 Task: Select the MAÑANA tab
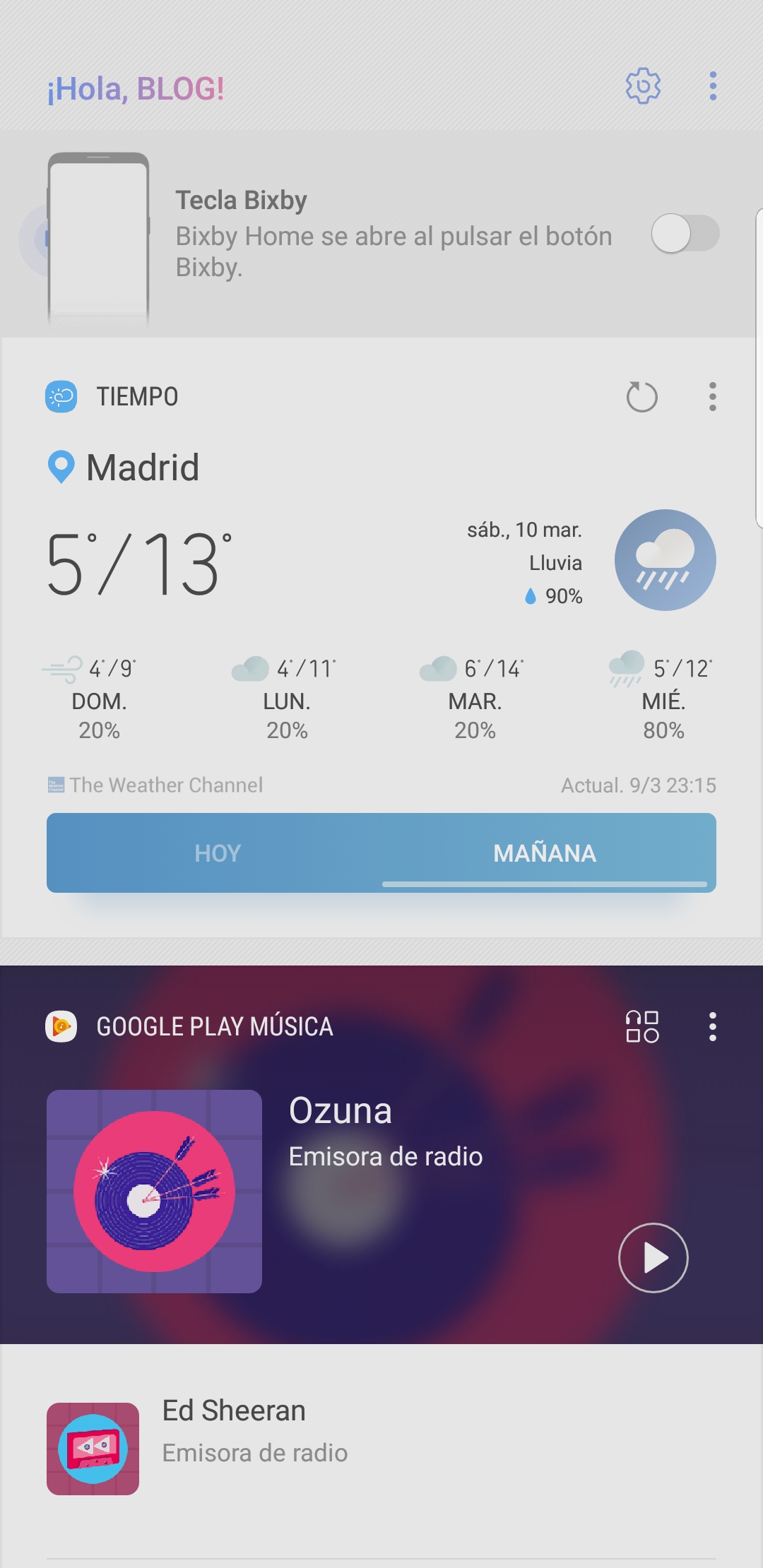coord(545,853)
